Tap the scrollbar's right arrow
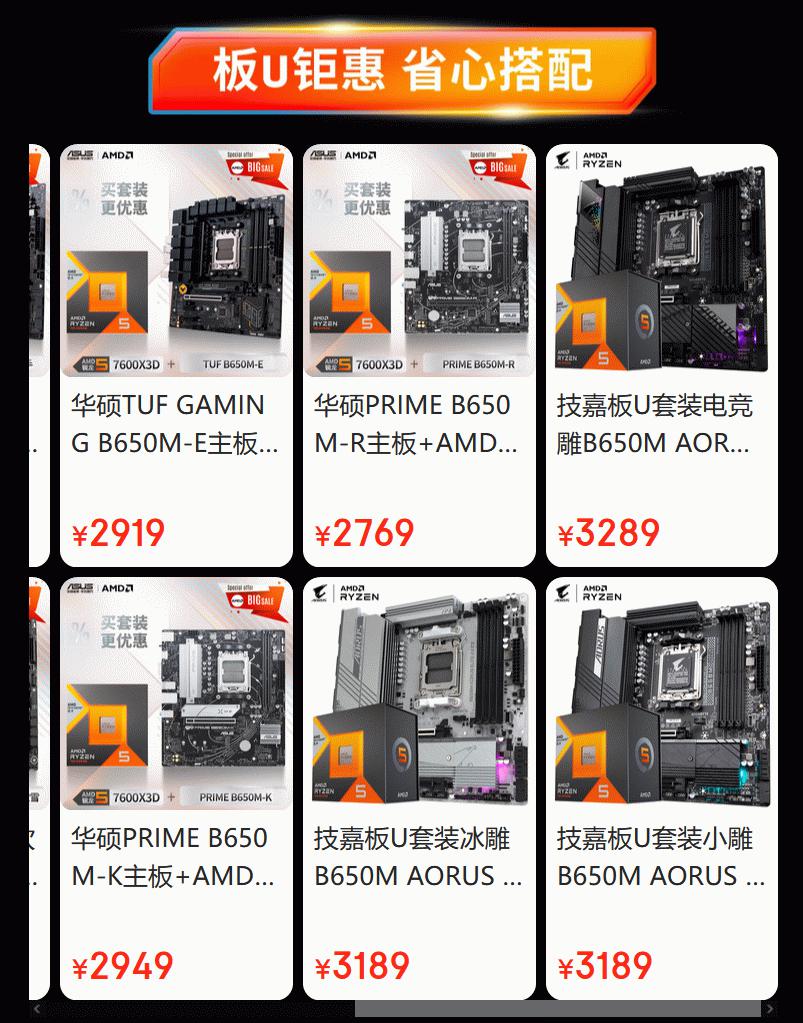 point(769,1010)
